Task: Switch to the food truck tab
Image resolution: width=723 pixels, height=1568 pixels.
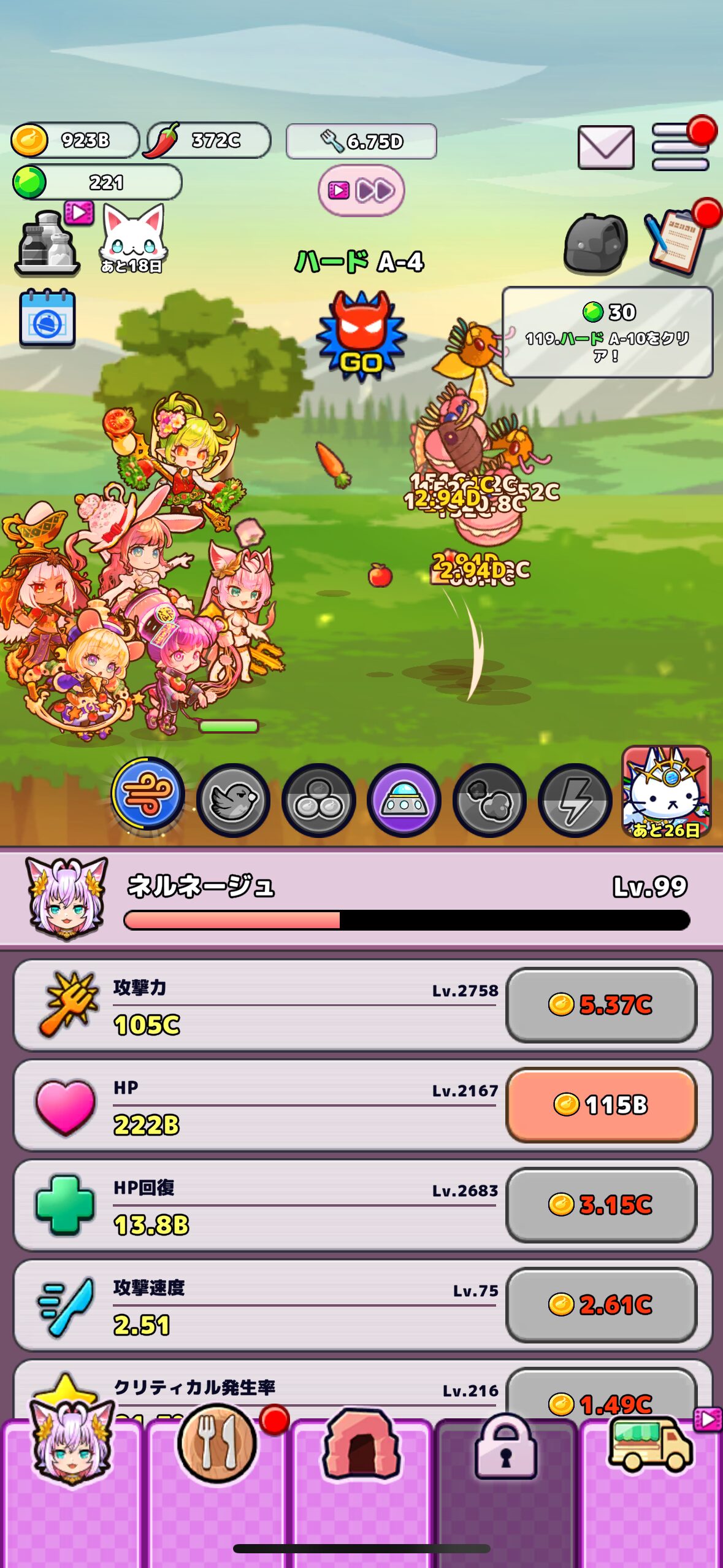Action: pyautogui.click(x=650, y=1448)
